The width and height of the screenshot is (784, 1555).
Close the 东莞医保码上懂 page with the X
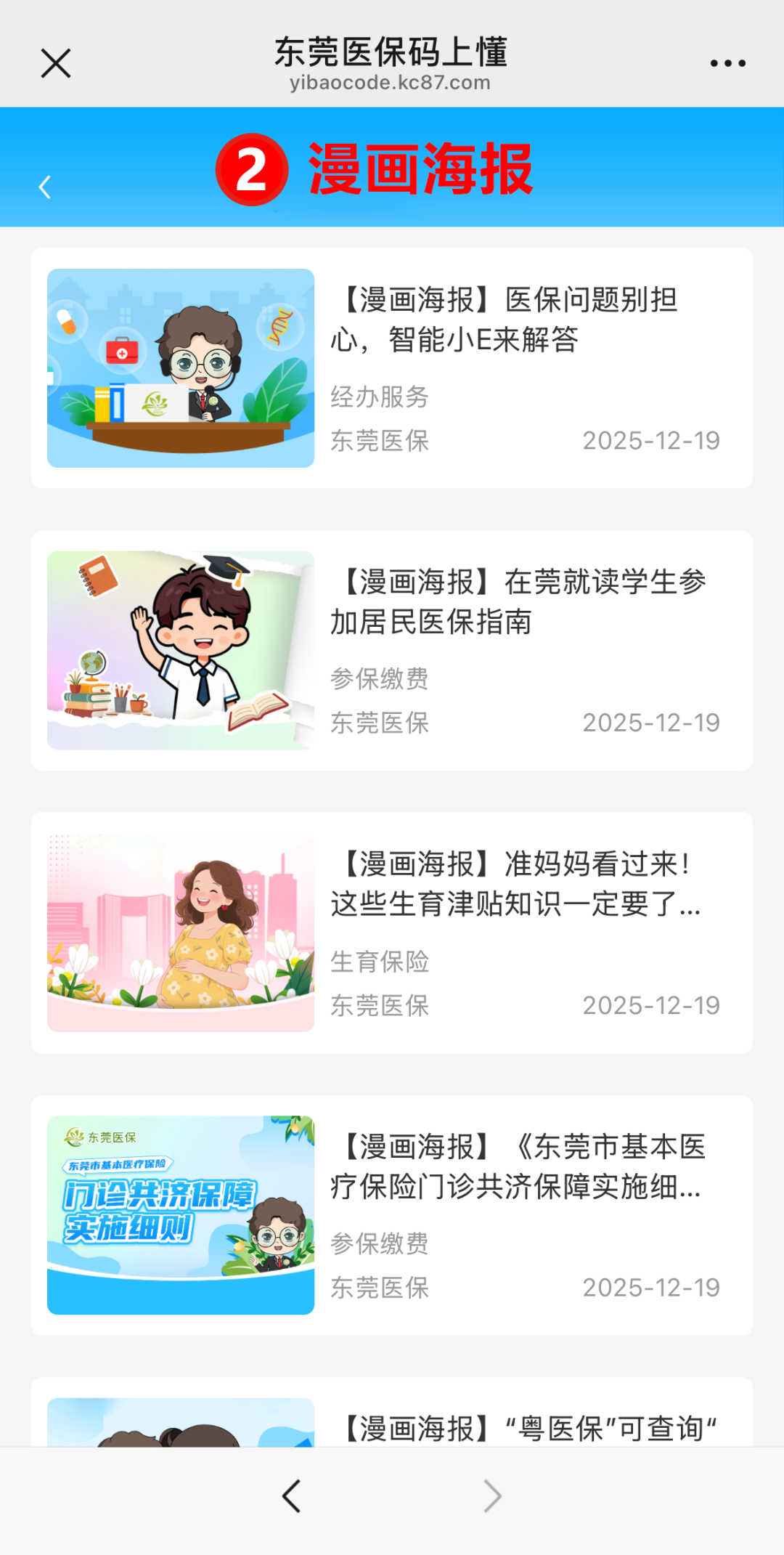pos(55,62)
